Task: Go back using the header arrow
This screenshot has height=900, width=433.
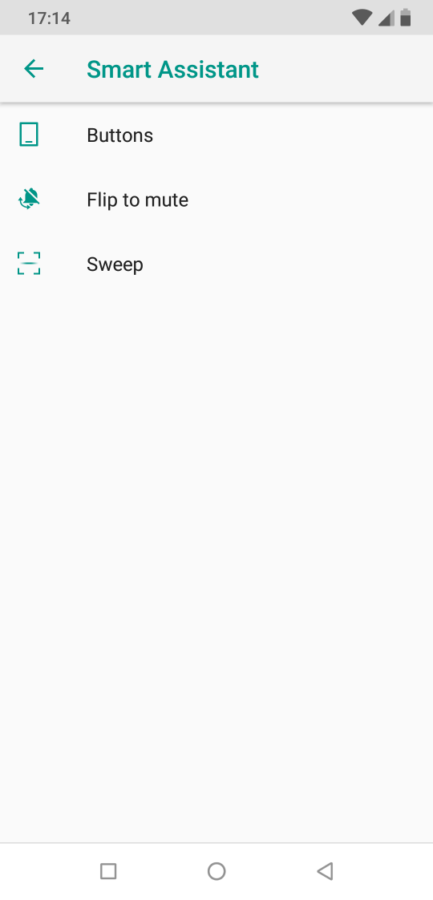Action: tap(33, 69)
